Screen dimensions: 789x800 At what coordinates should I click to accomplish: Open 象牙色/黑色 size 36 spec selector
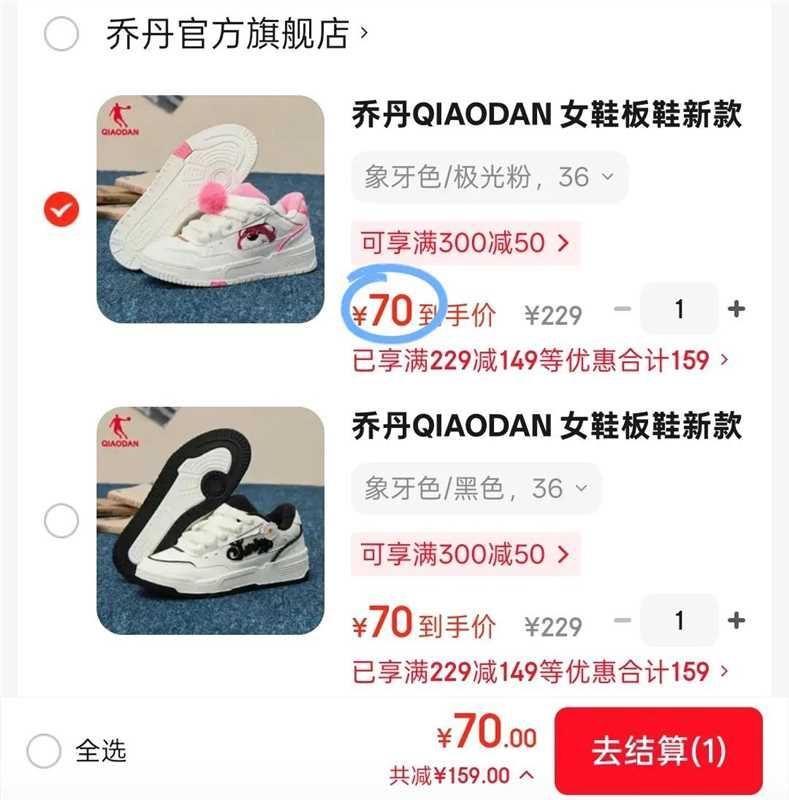pyautogui.click(x=474, y=487)
